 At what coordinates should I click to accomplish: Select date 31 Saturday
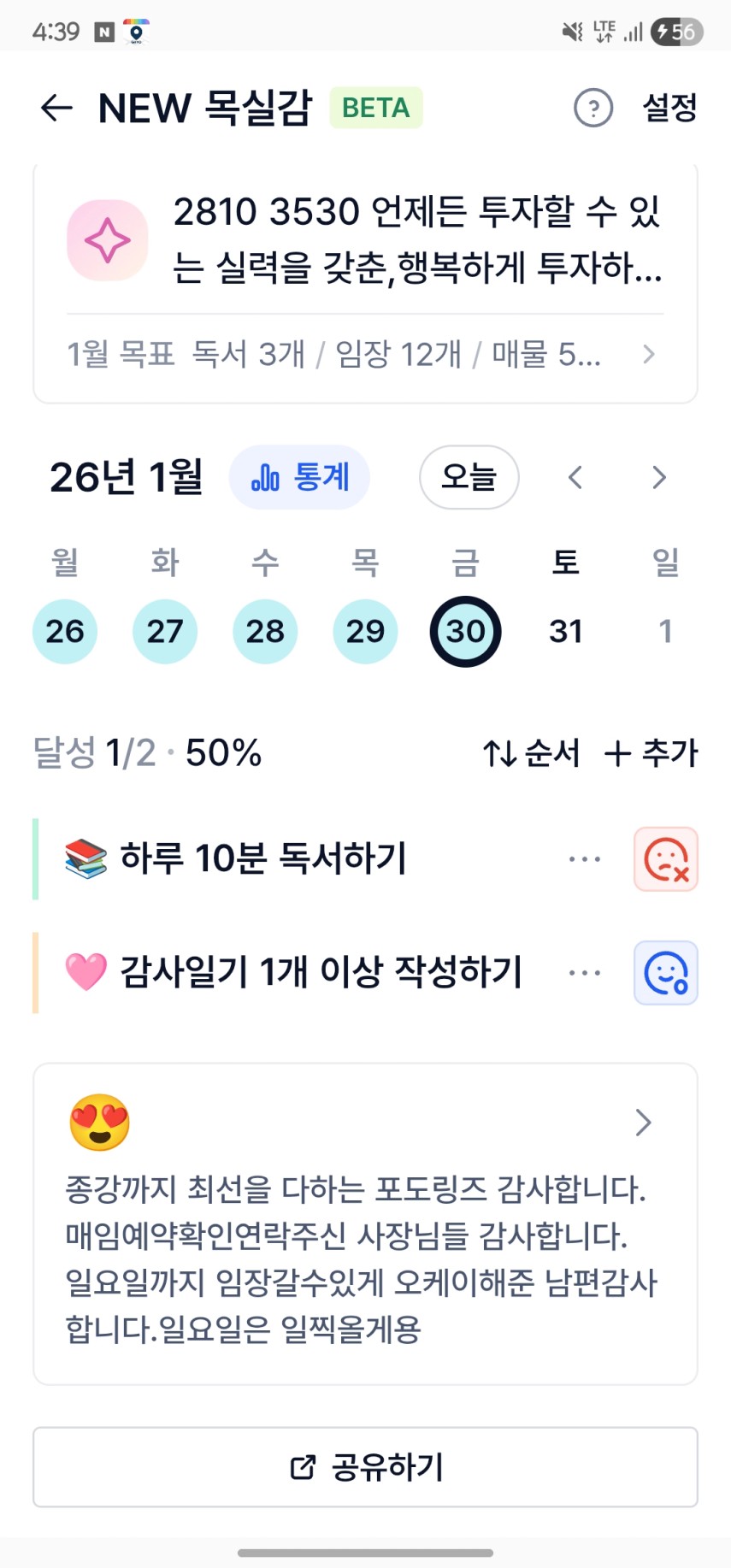[565, 632]
